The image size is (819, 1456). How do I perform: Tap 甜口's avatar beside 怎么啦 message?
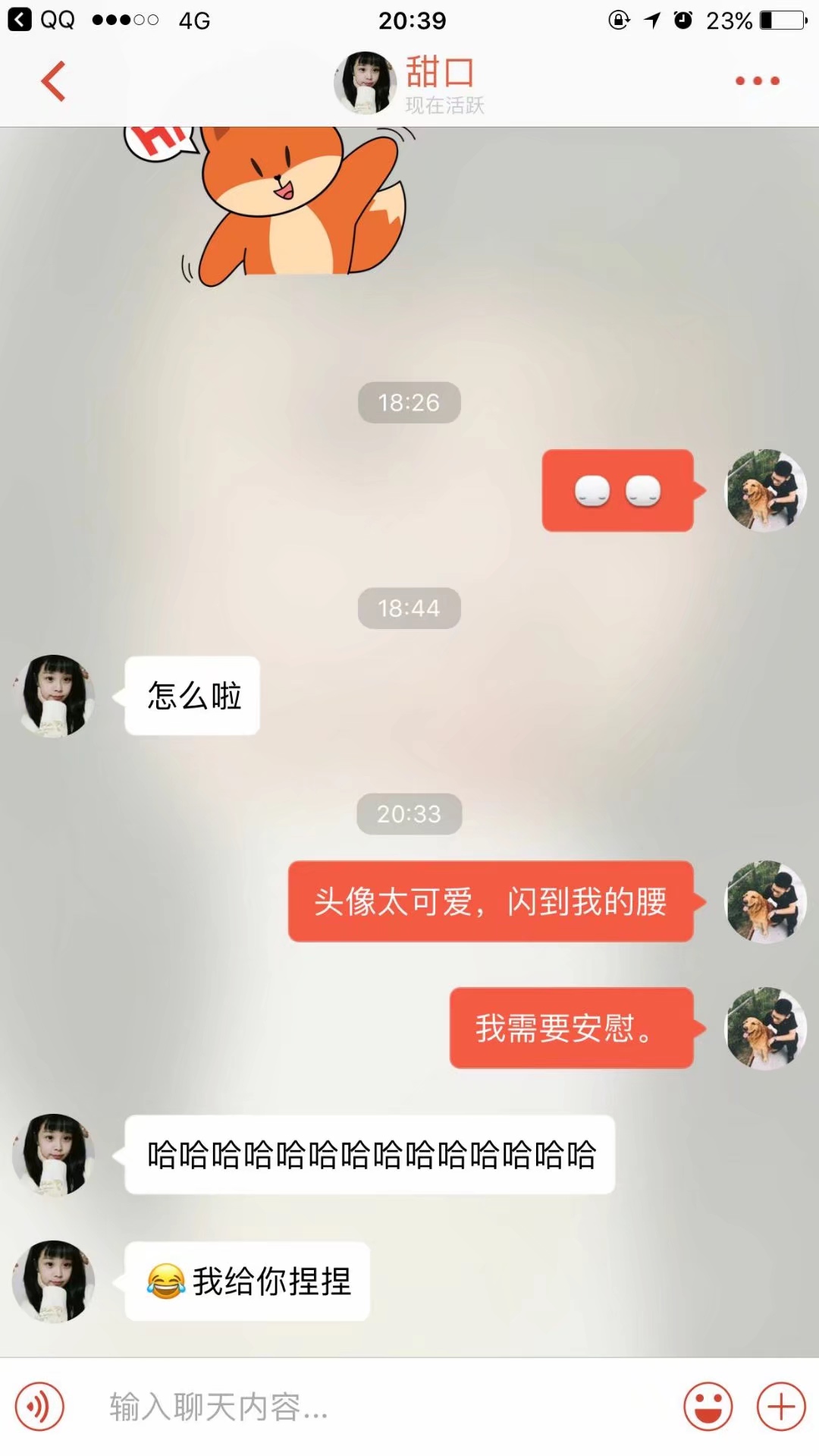[54, 696]
